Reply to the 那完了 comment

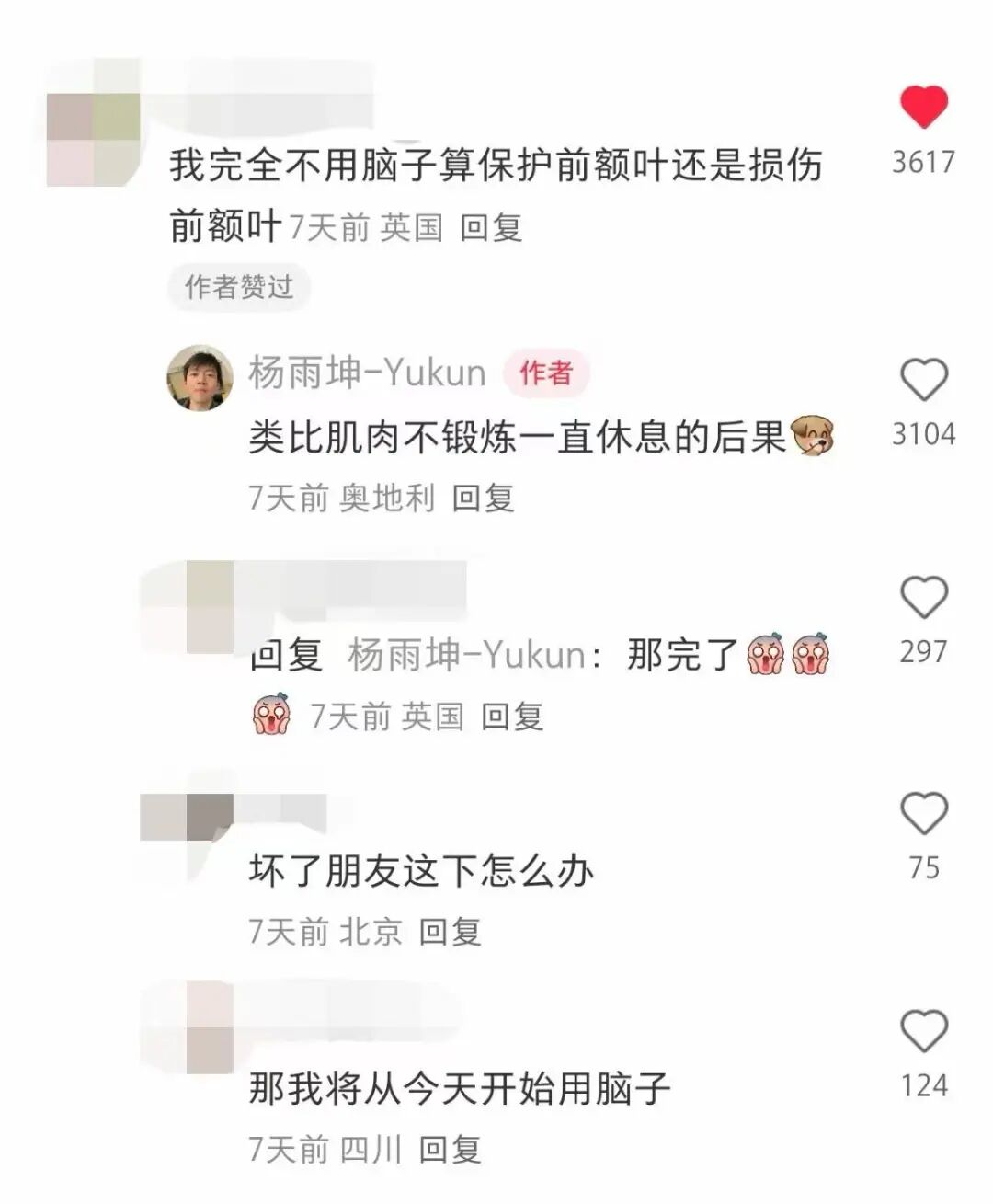[512, 717]
